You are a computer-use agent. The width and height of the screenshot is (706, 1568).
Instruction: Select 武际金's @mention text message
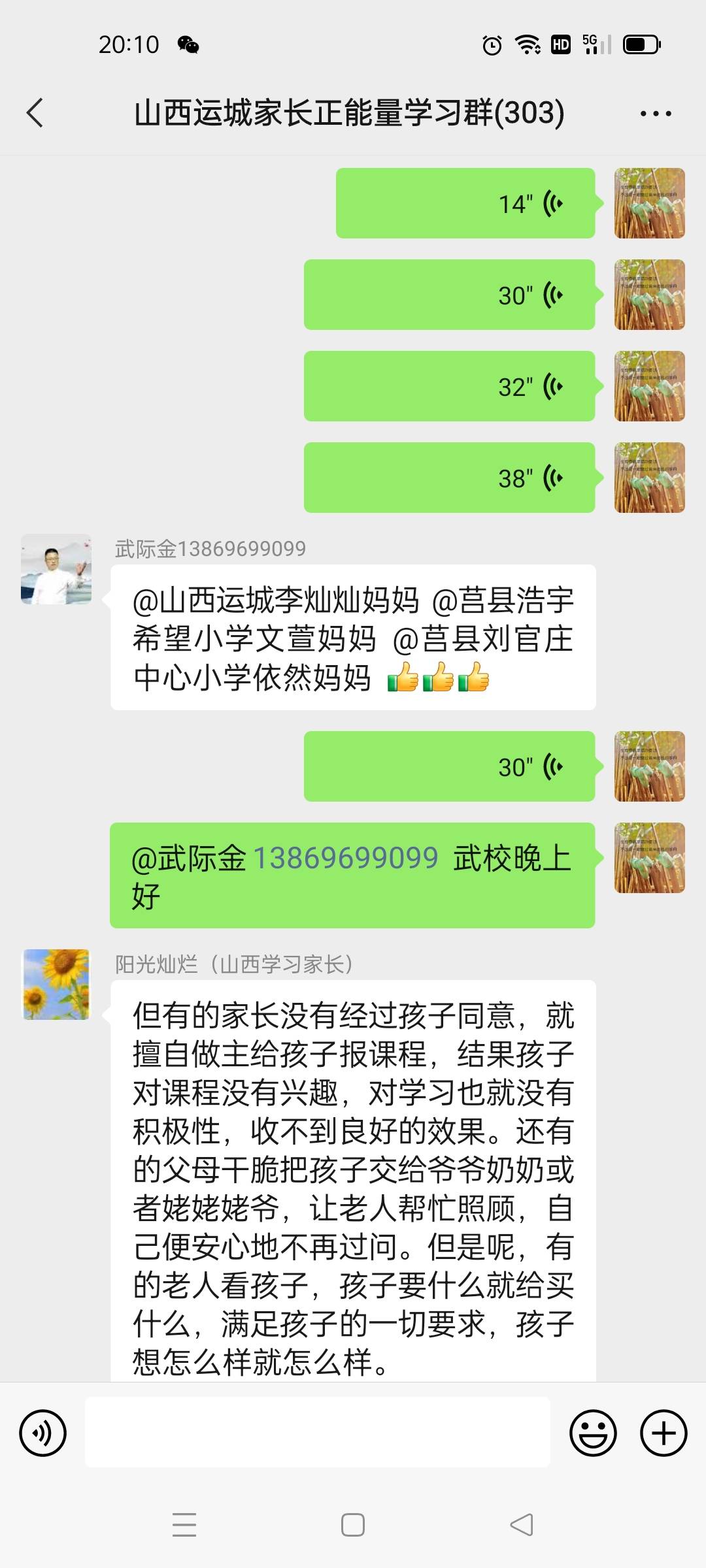(x=353, y=638)
